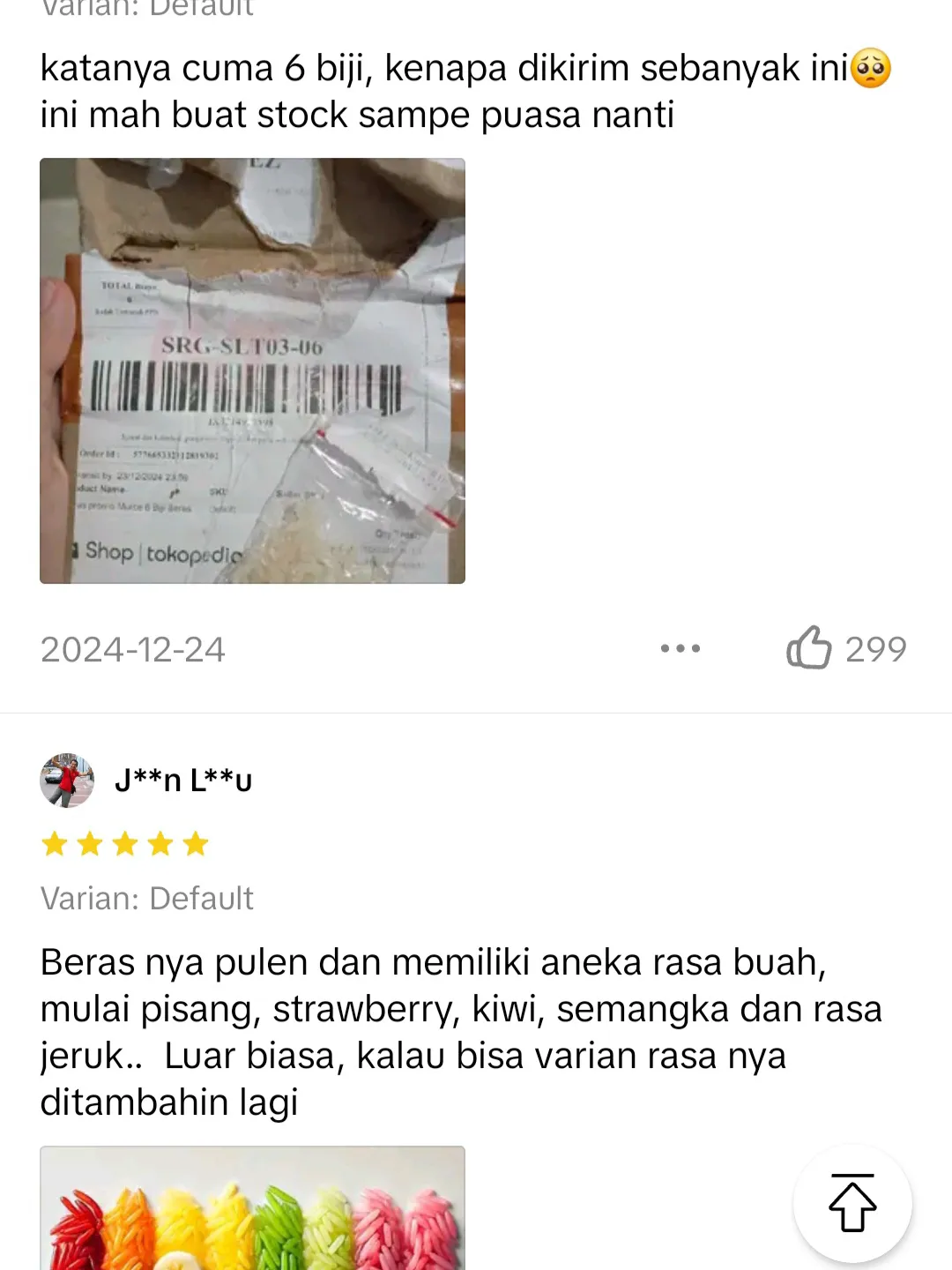Like the review dated 2024-12-24
The image size is (952, 1270).
(x=809, y=648)
